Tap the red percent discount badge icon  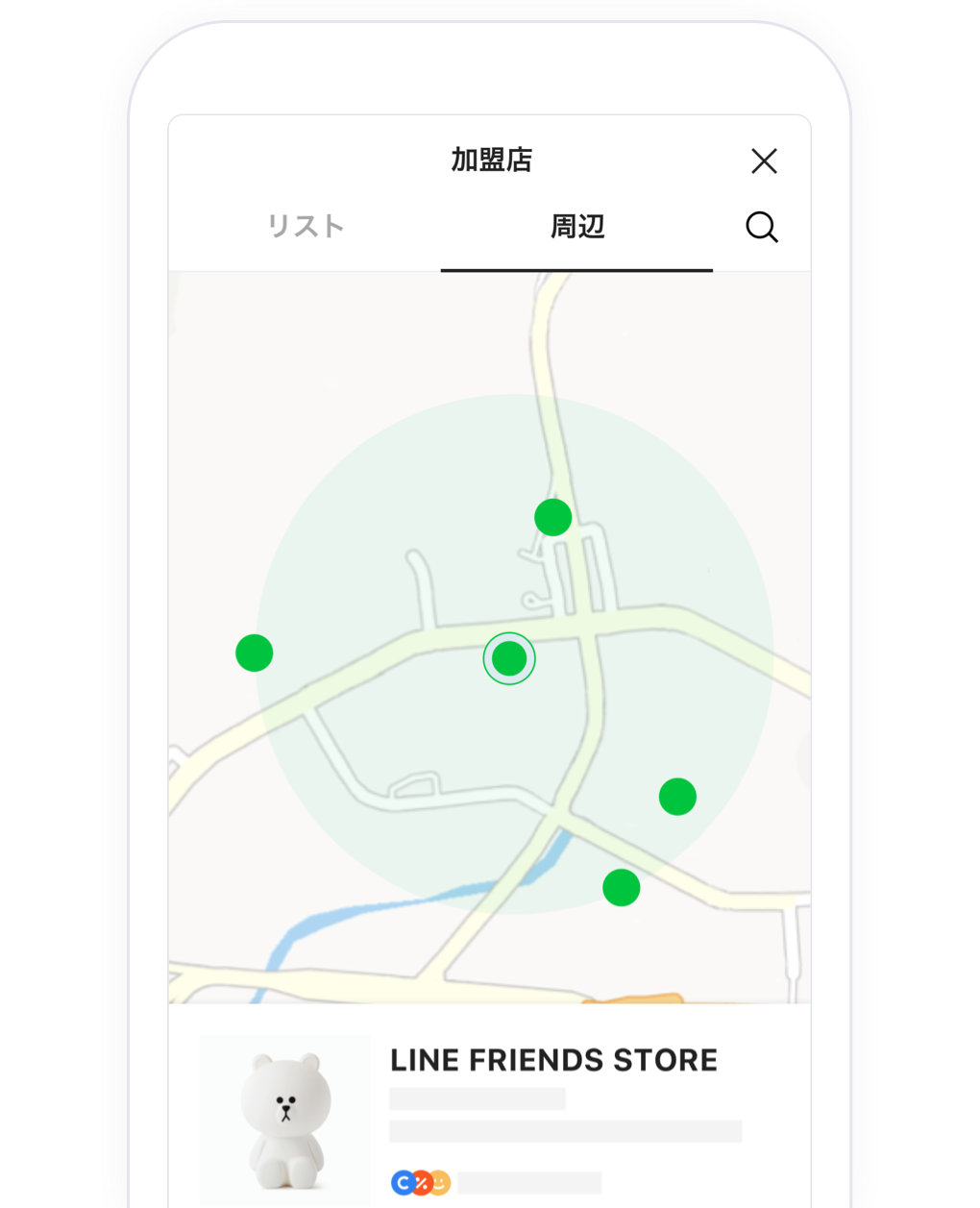421,1184
